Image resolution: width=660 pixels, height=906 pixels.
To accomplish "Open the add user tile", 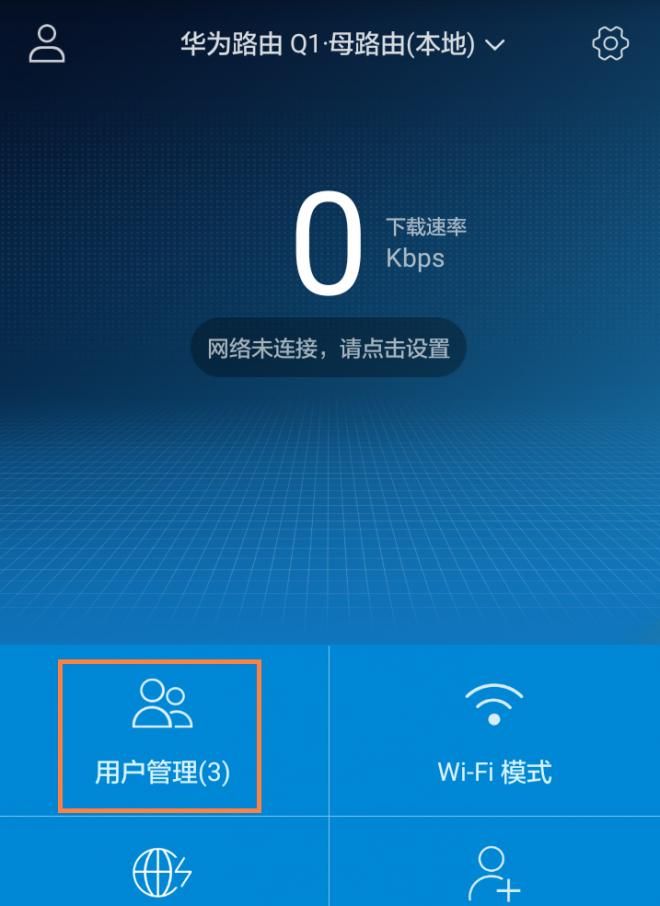I will point(494,870).
